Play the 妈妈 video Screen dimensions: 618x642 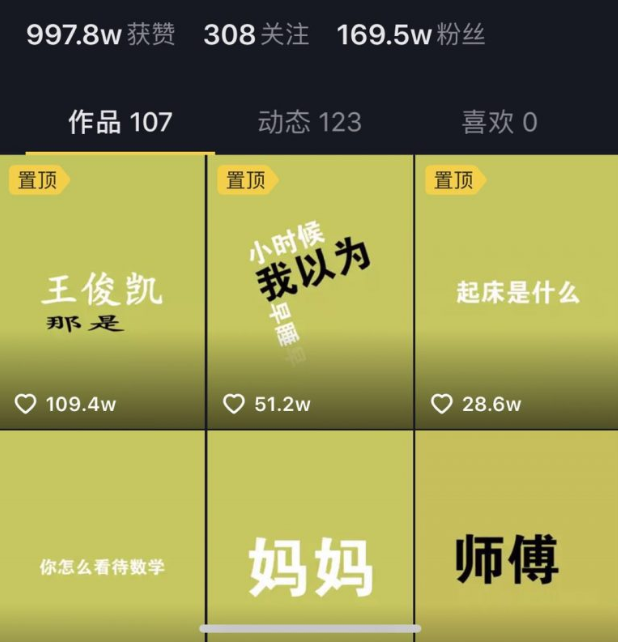click(310, 537)
